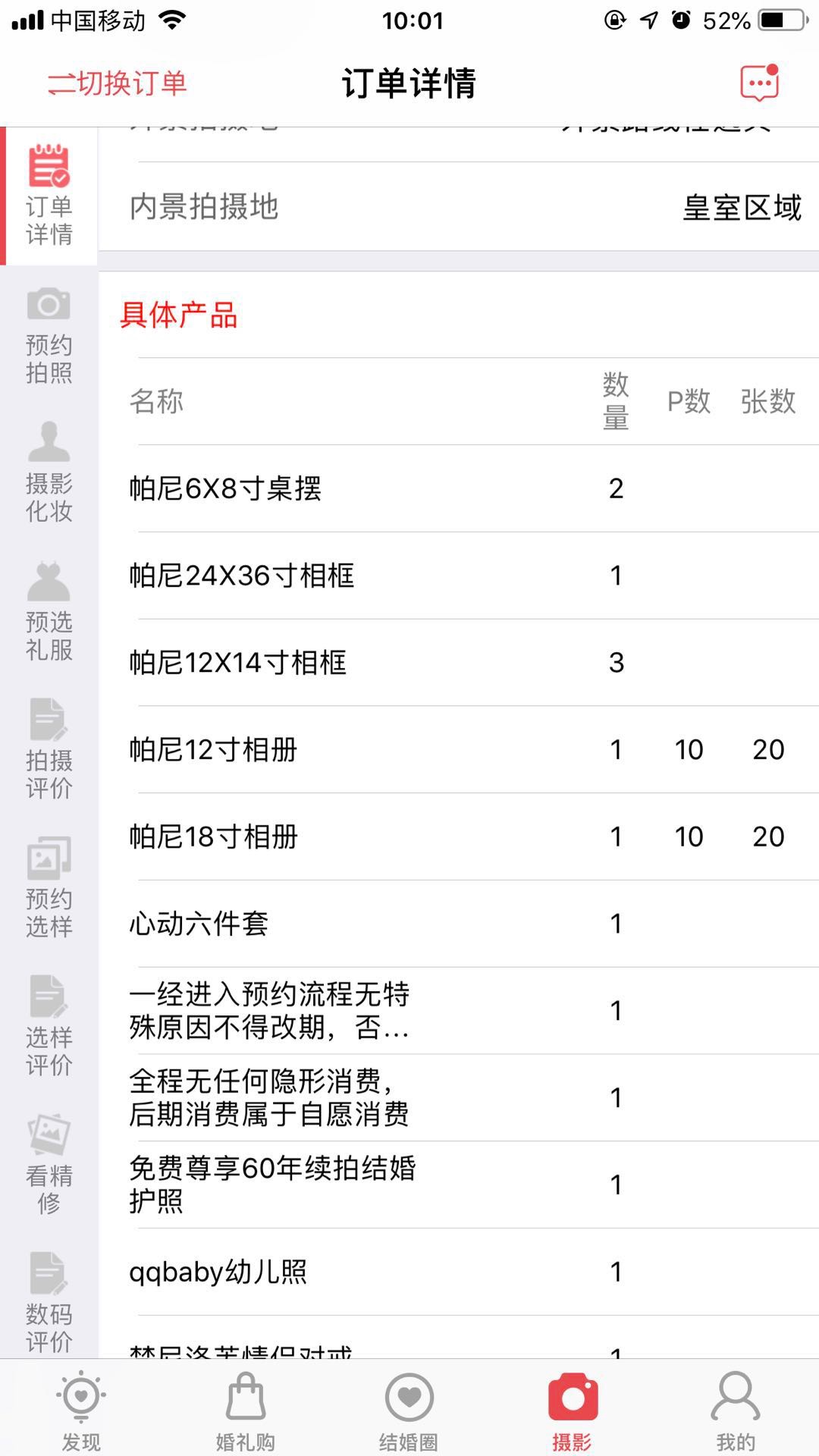Switch to the 摄影 tab
819x1456 pixels.
[573, 1409]
